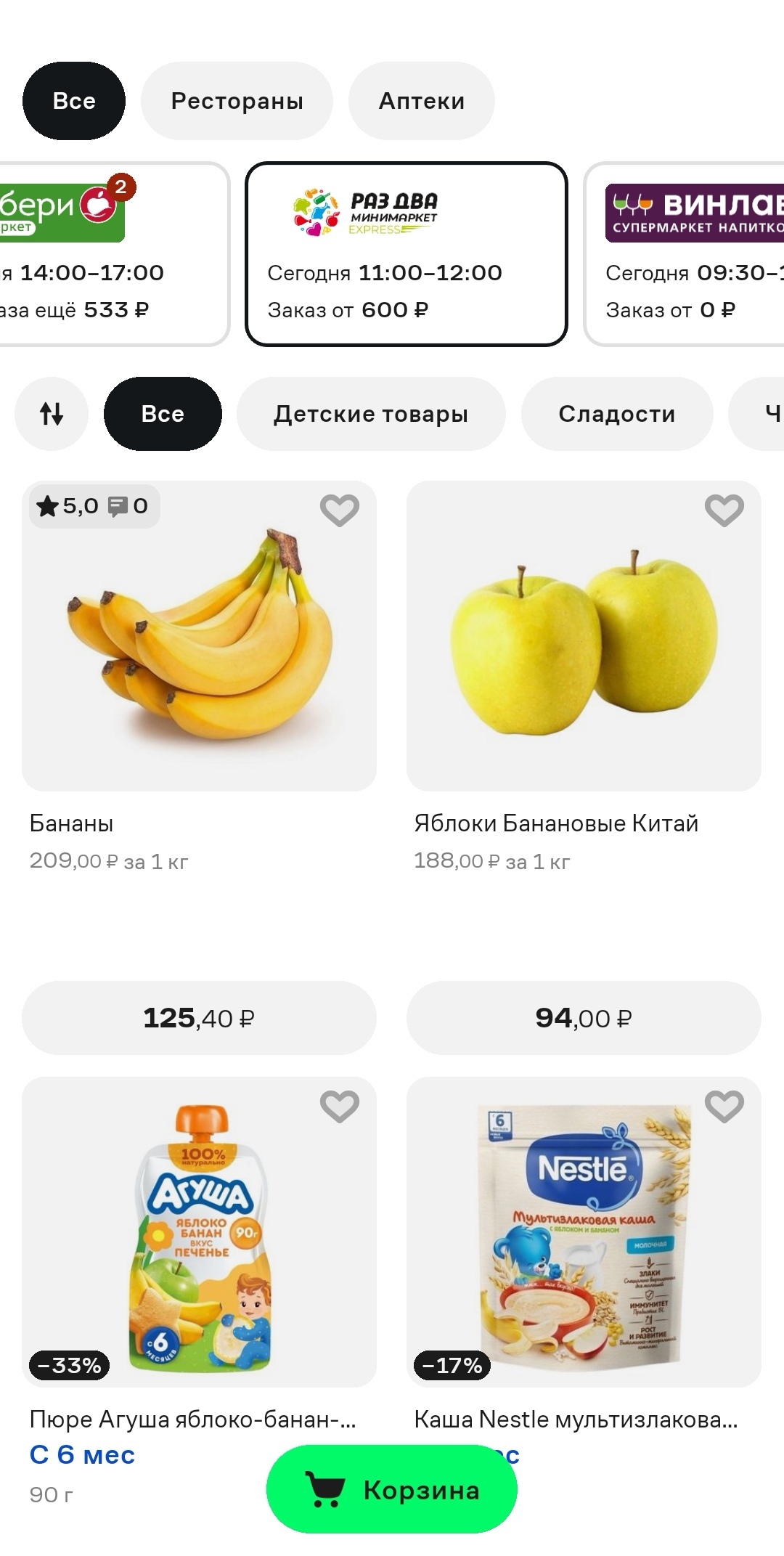The image size is (784, 1556).
Task: Favorite the Каша Nestle product
Action: tap(724, 1106)
